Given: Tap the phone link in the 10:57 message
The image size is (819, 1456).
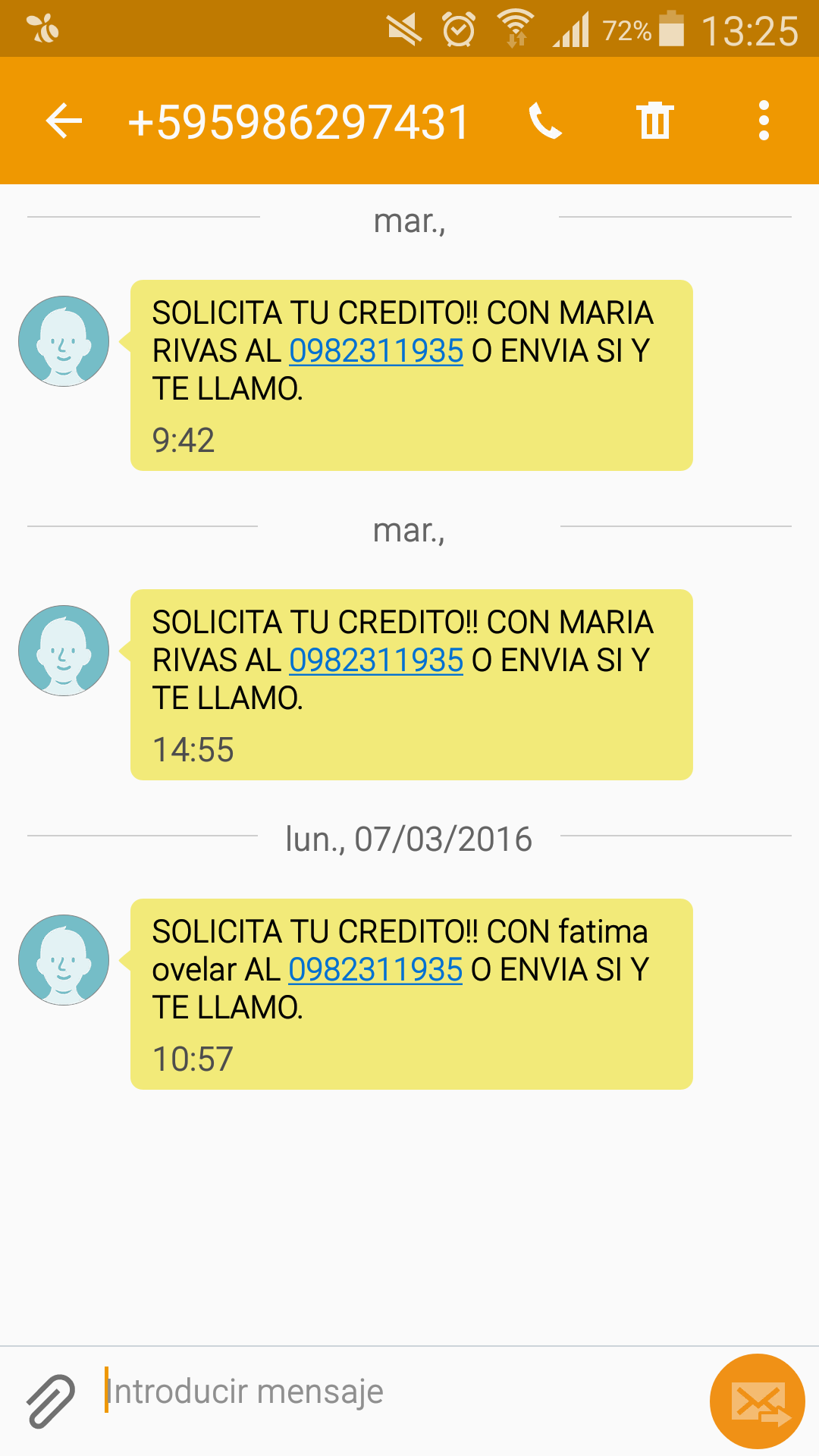Looking at the screenshot, I should click(x=375, y=970).
